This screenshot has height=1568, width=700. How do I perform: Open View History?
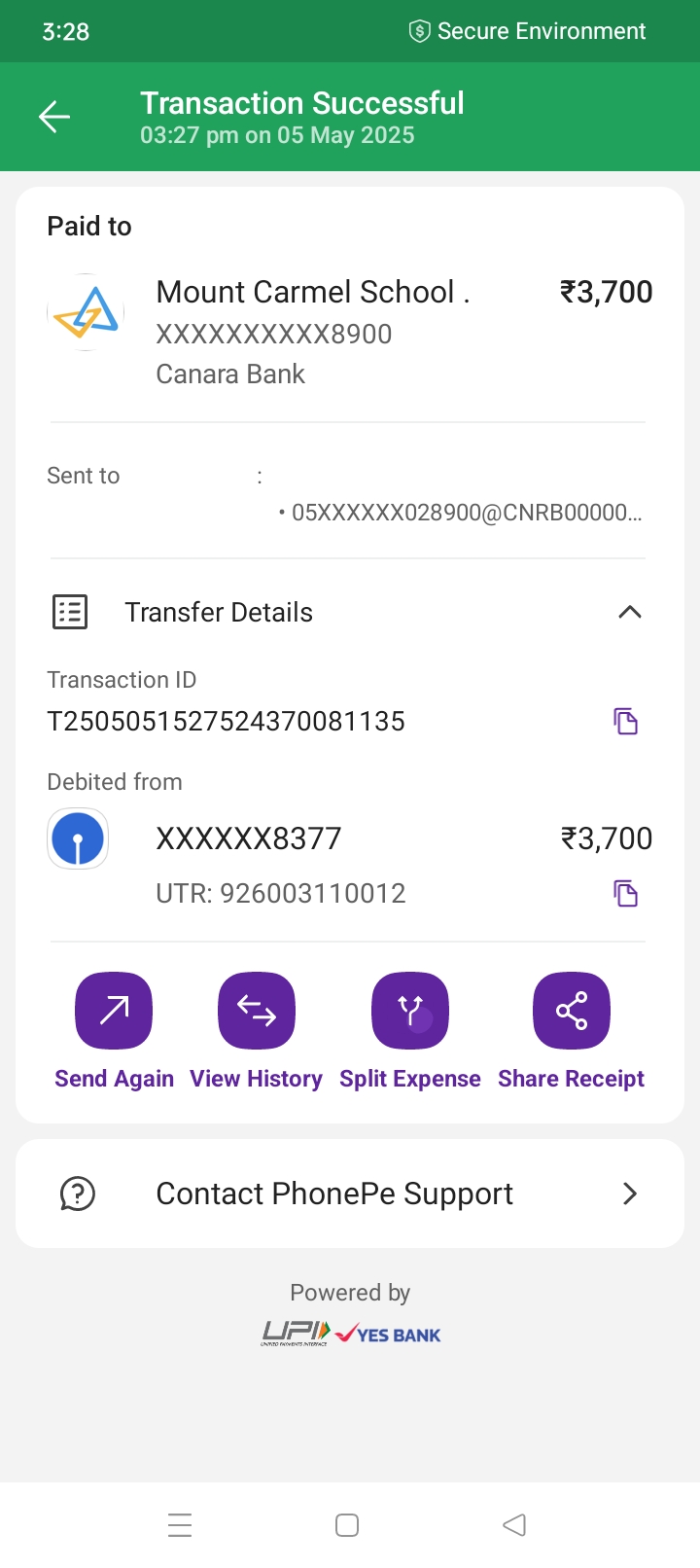(257, 1031)
